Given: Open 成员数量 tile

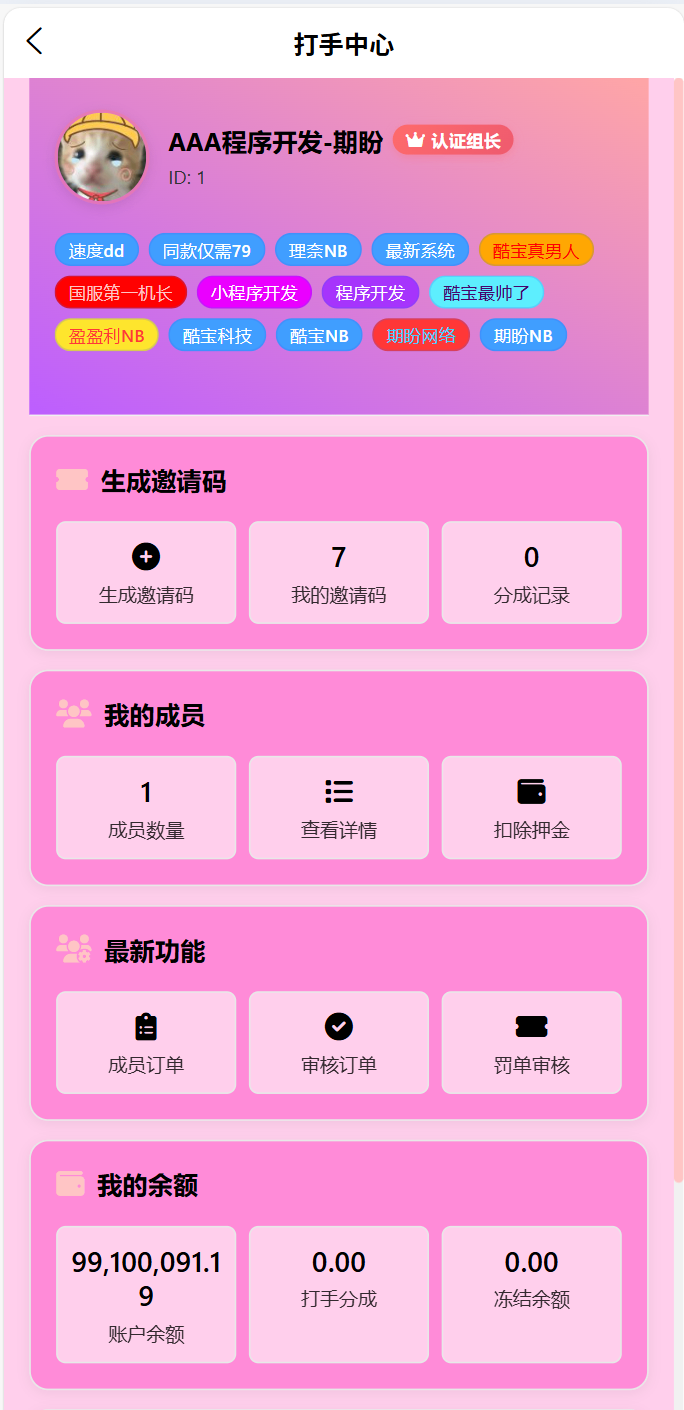Looking at the screenshot, I should coord(146,807).
